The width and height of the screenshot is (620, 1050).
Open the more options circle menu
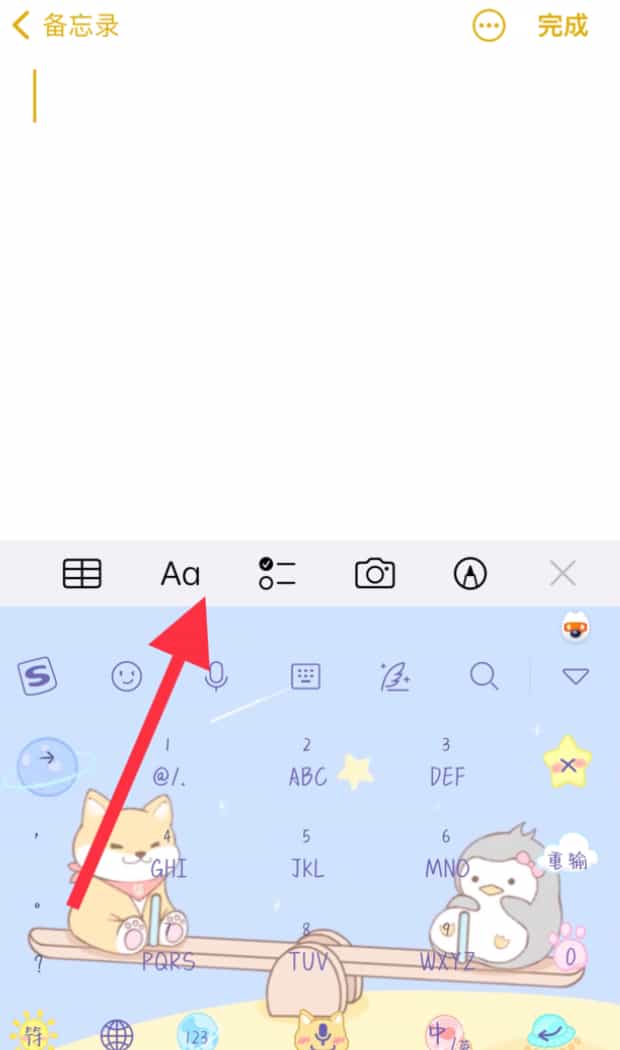click(489, 26)
